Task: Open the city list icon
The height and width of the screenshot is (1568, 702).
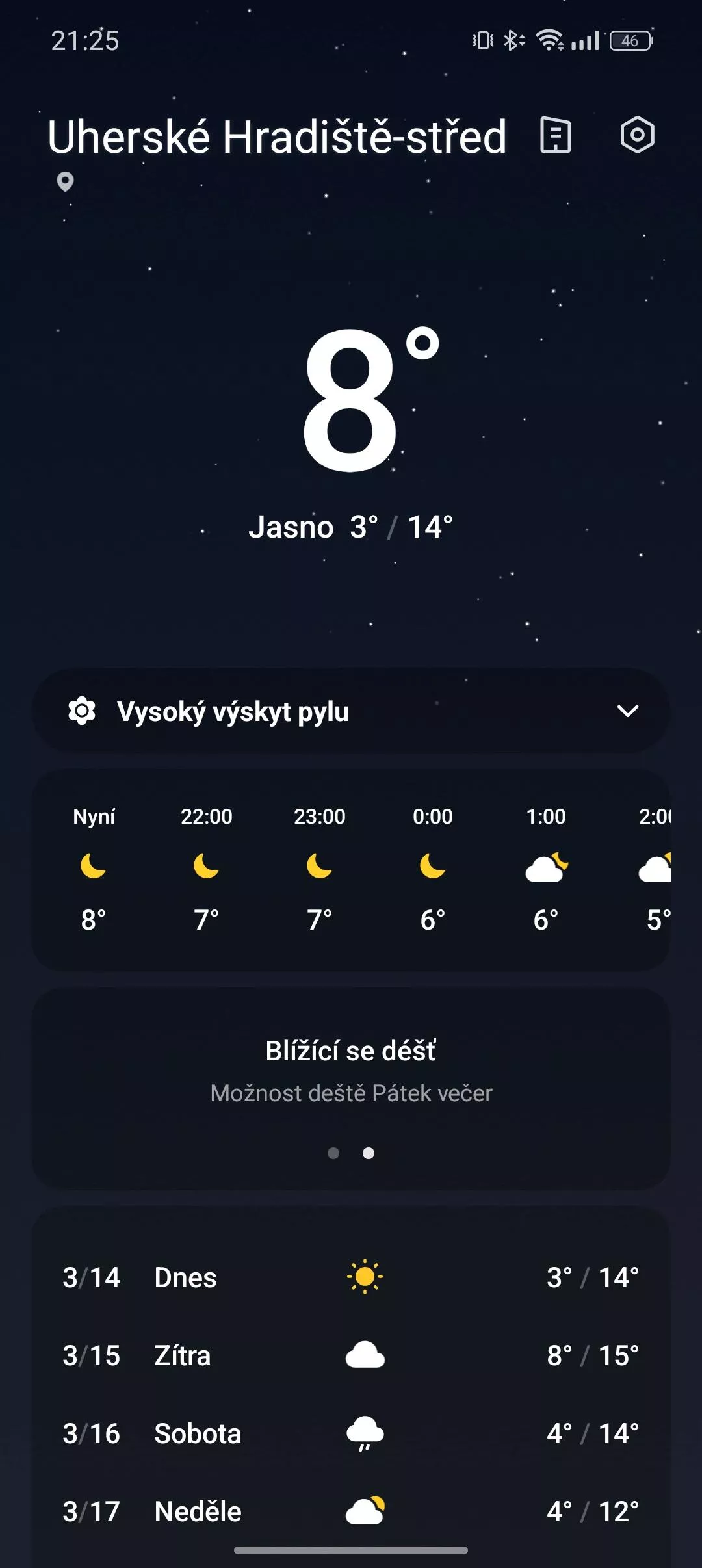Action: coord(556,135)
